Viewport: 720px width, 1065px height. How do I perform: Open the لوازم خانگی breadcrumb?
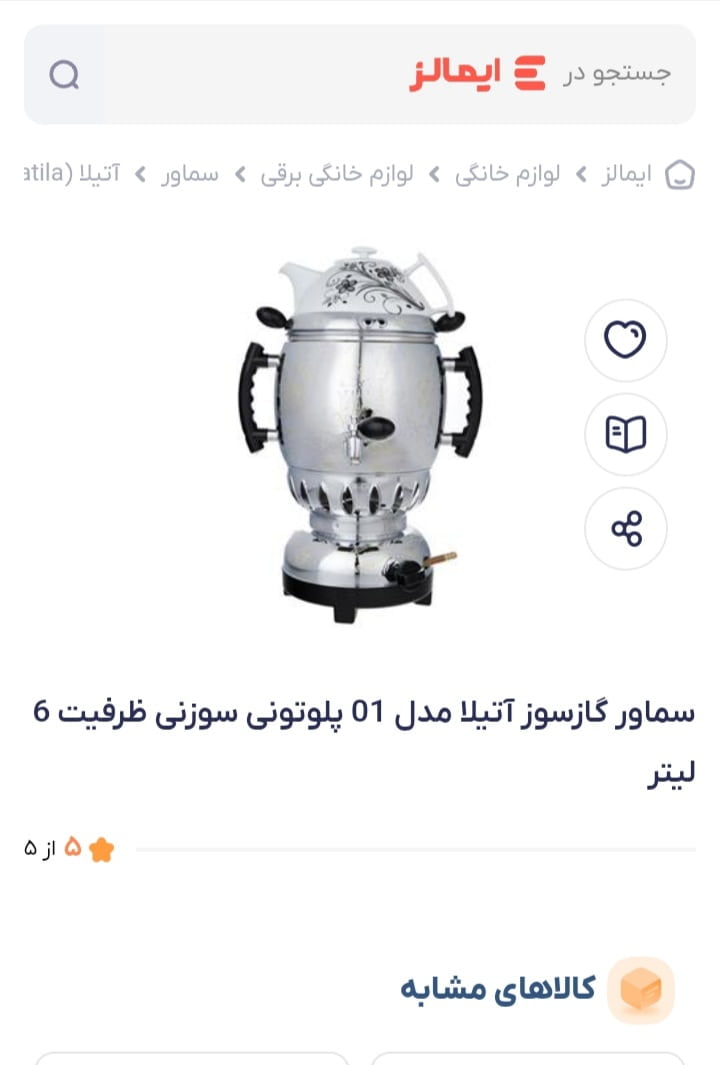tap(508, 175)
